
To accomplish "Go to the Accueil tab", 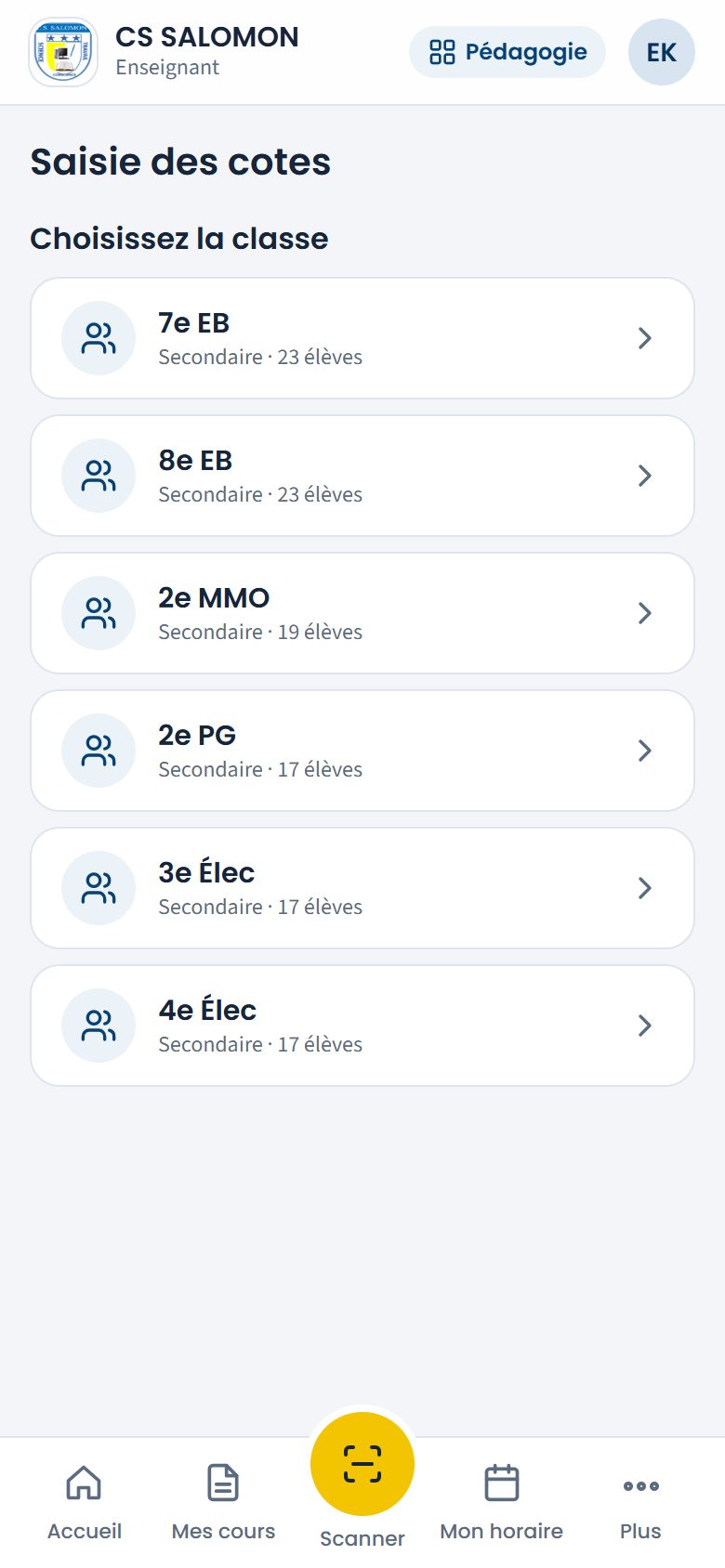I will tap(85, 1502).
